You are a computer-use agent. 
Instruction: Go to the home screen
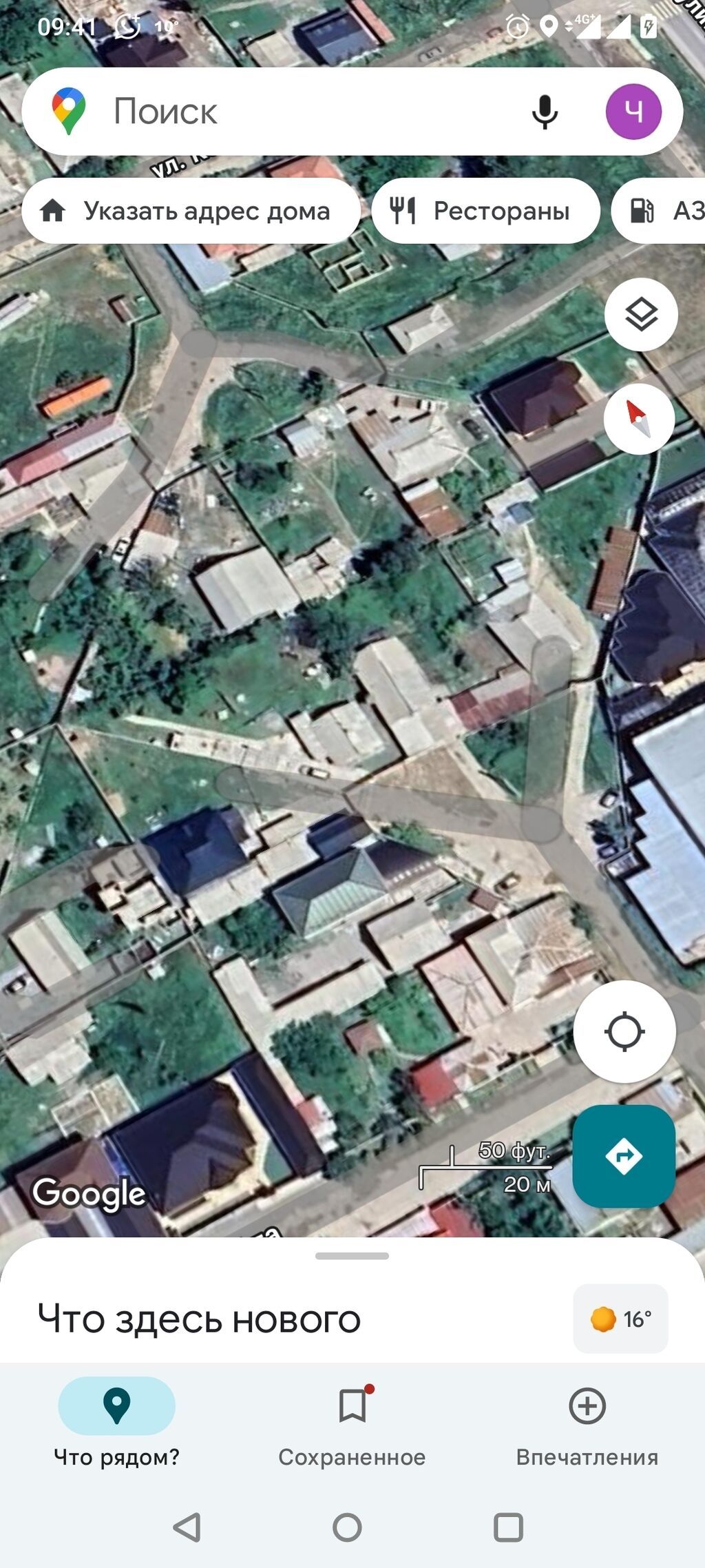[x=347, y=1527]
